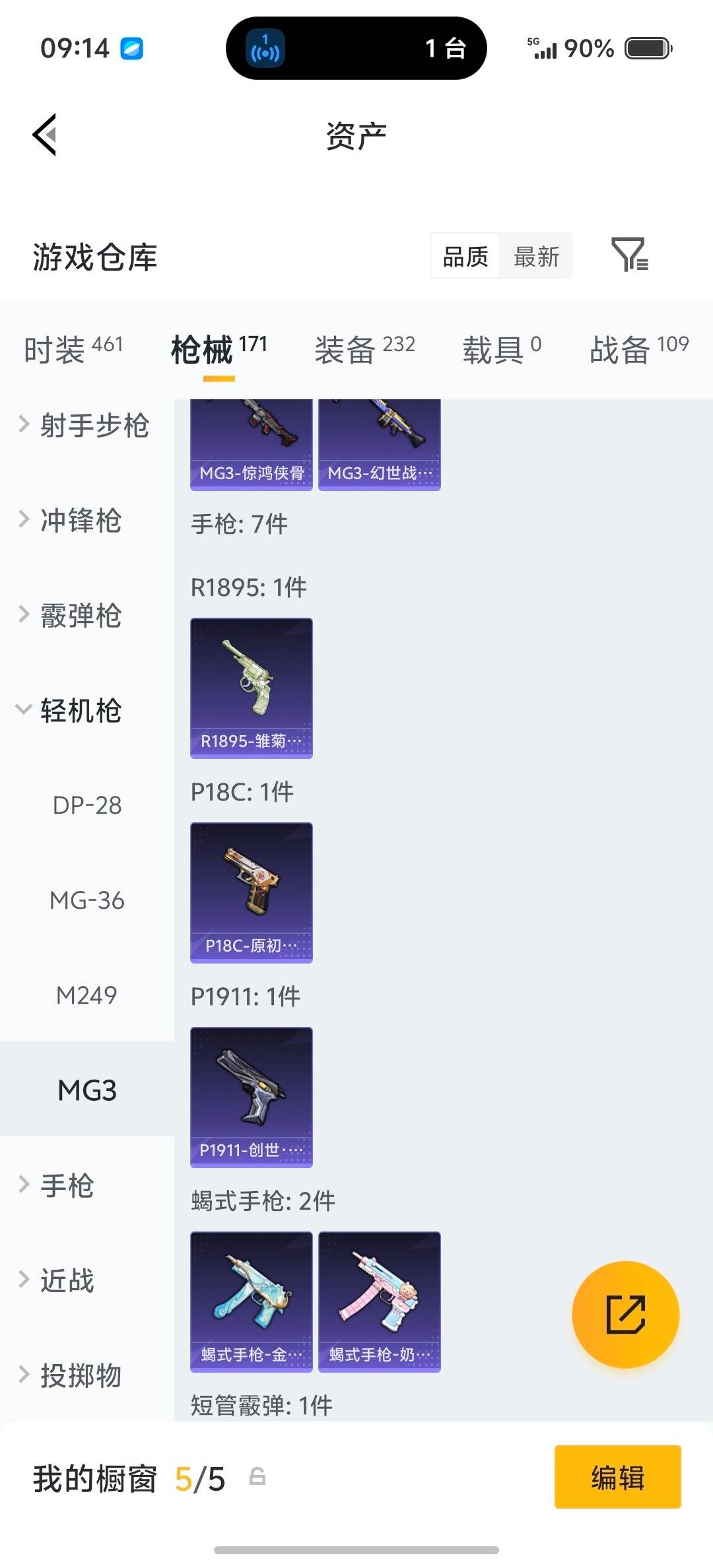Tap the lock icon beside 我的橱窗

[257, 1478]
